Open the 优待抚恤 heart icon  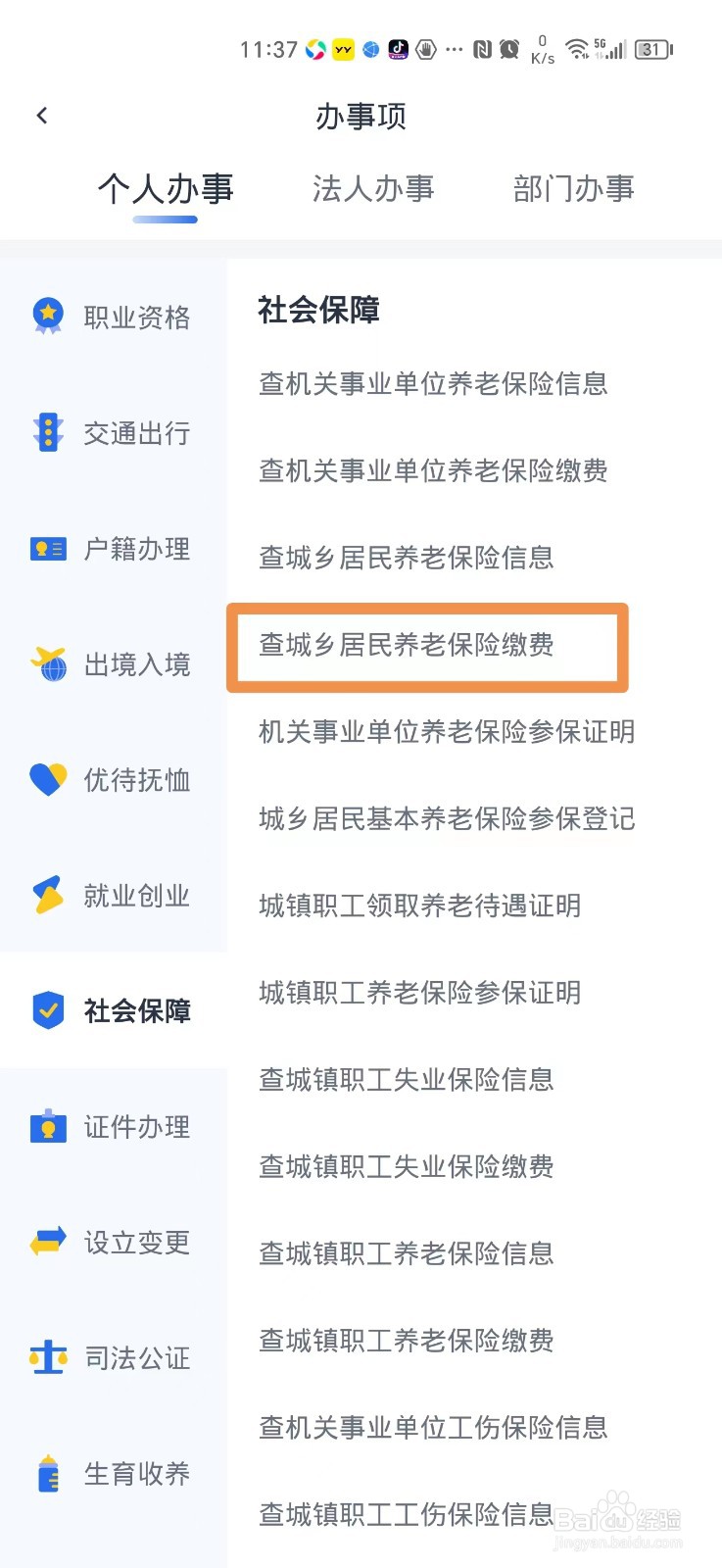tap(47, 780)
